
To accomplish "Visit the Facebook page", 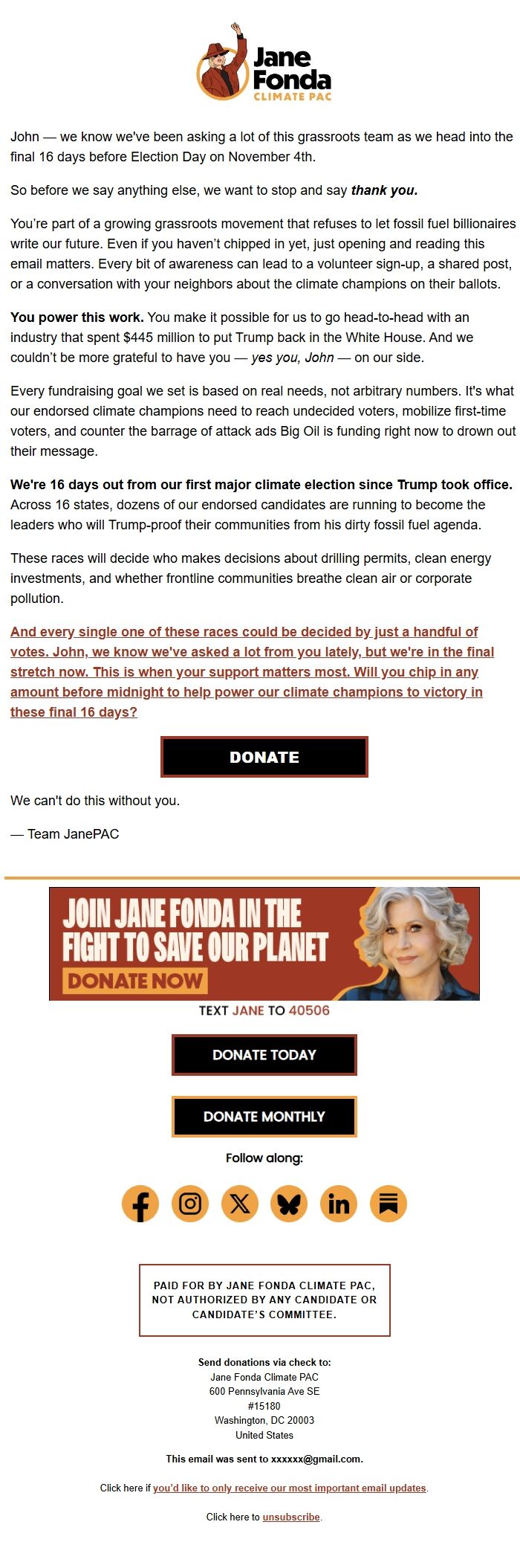I will click(x=140, y=1204).
